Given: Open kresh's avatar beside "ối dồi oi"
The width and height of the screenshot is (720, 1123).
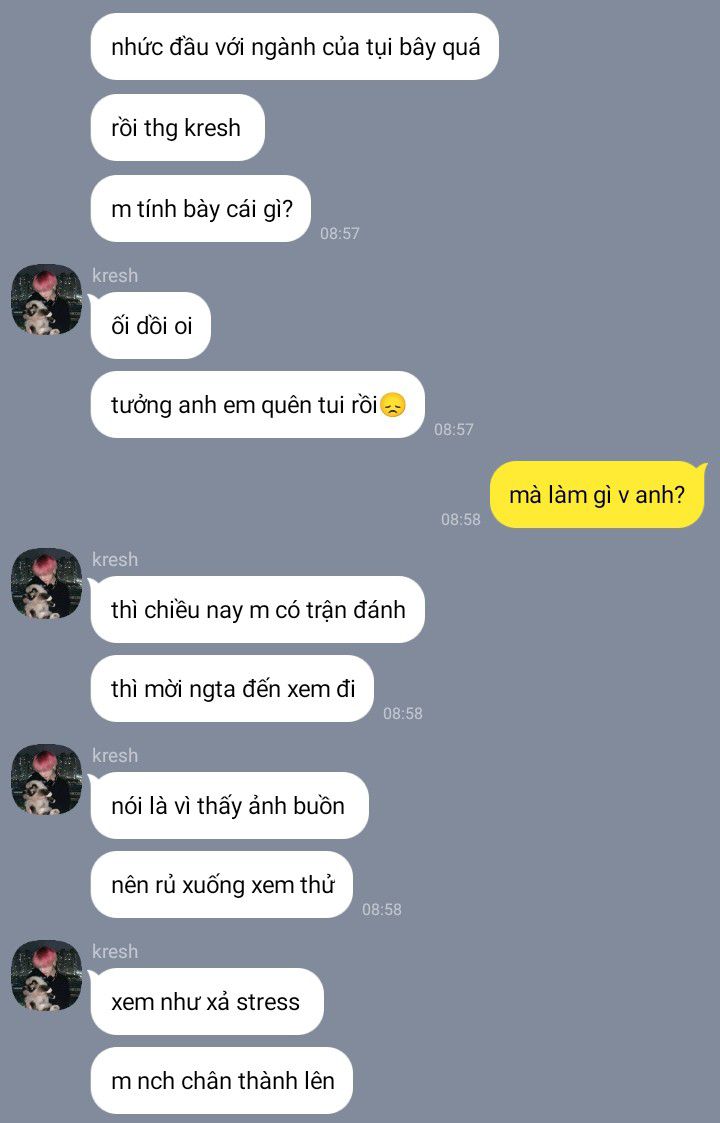Looking at the screenshot, I should tap(46, 299).
